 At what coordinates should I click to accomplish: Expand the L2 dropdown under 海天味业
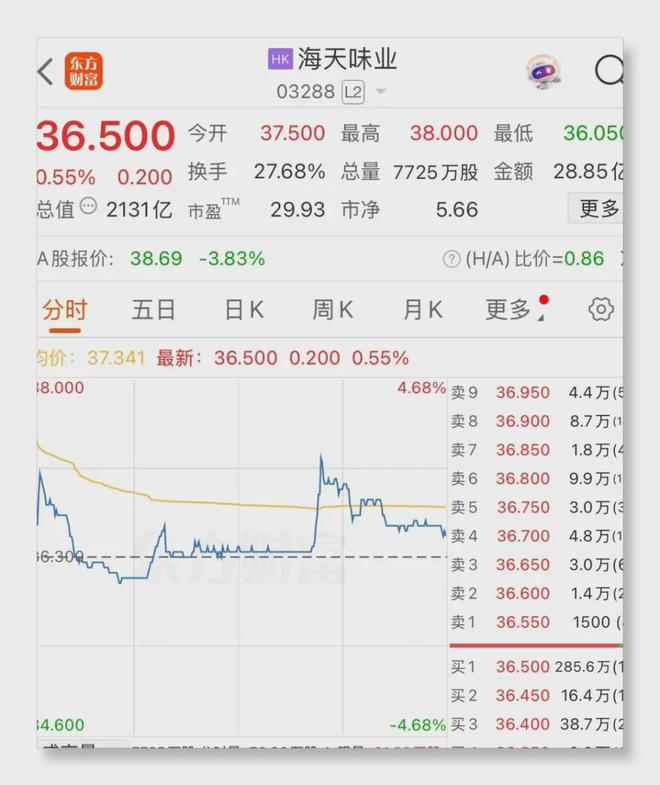point(381,93)
